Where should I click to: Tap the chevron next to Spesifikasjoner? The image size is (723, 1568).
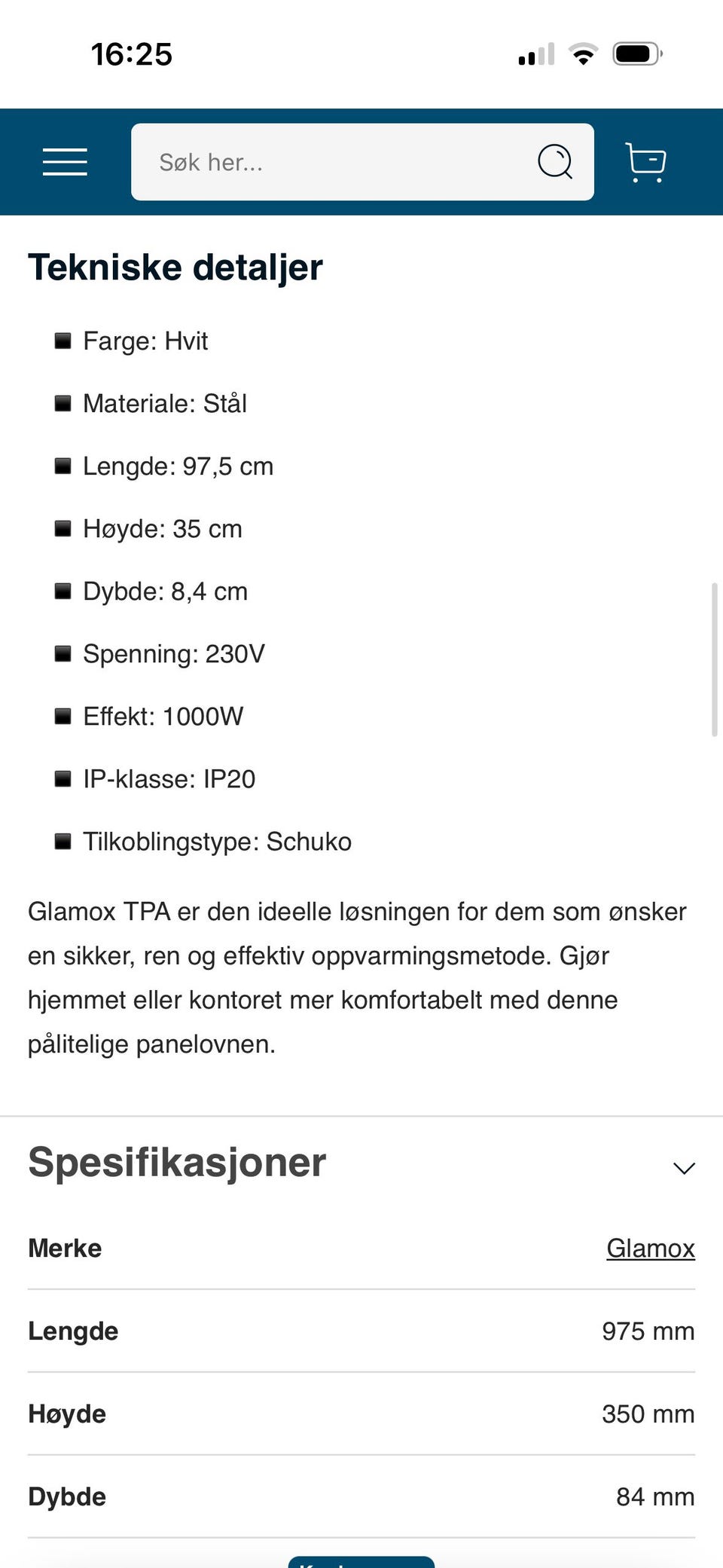pos(684,1168)
